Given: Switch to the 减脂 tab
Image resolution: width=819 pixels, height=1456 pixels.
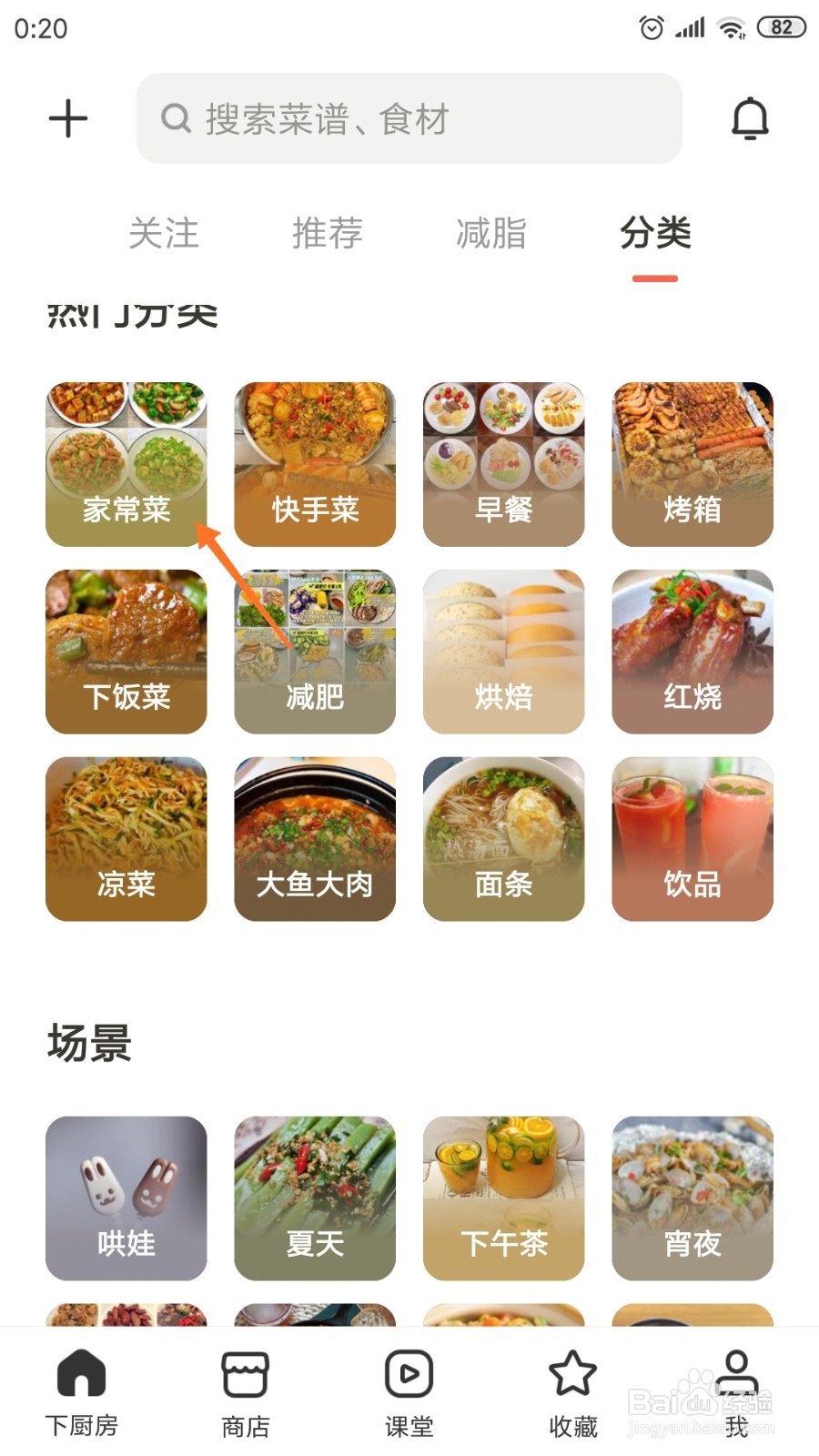Looking at the screenshot, I should pyautogui.click(x=491, y=234).
